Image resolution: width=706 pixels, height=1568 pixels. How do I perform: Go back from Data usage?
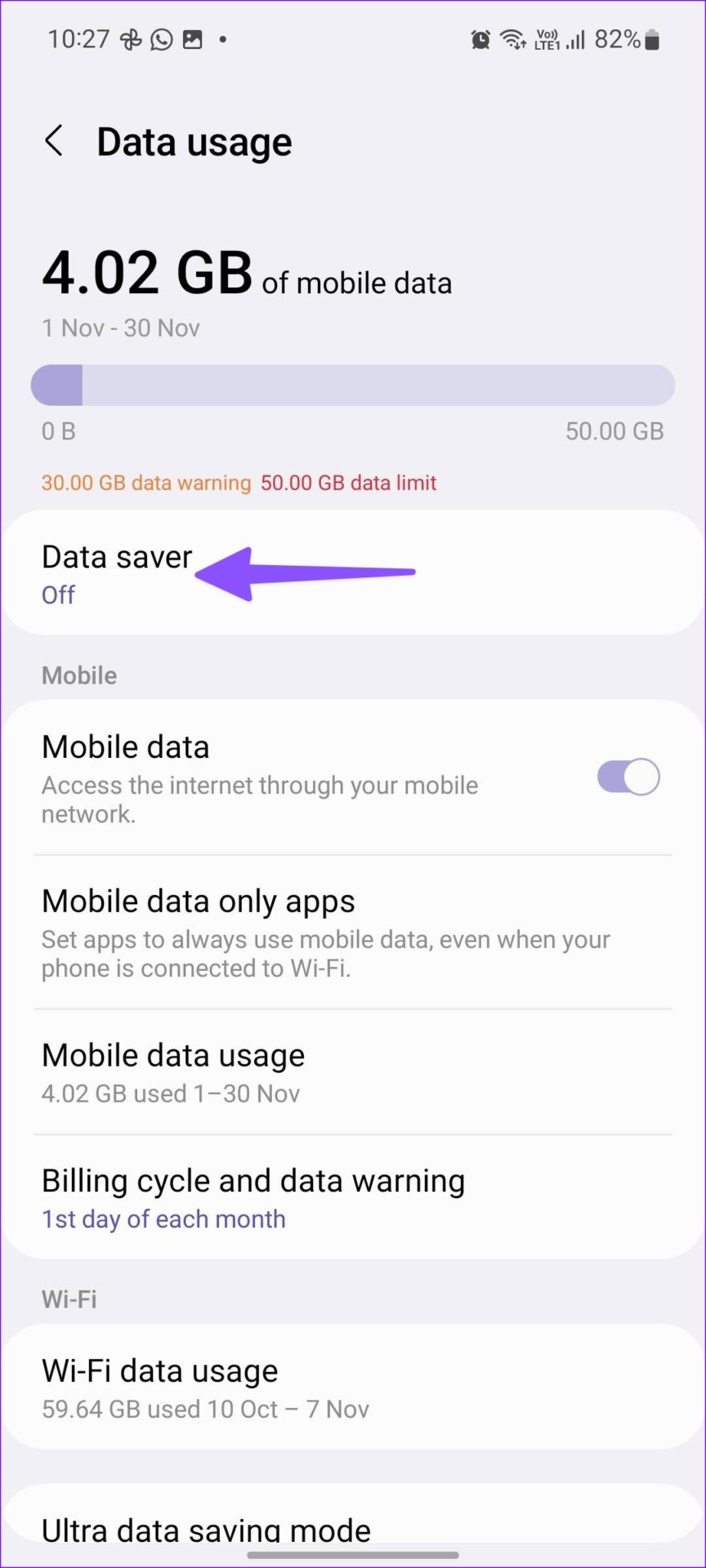[x=54, y=141]
